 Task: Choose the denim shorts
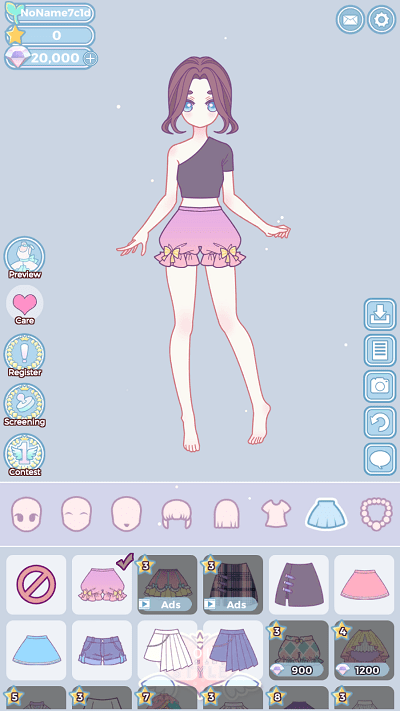[x=102, y=650]
